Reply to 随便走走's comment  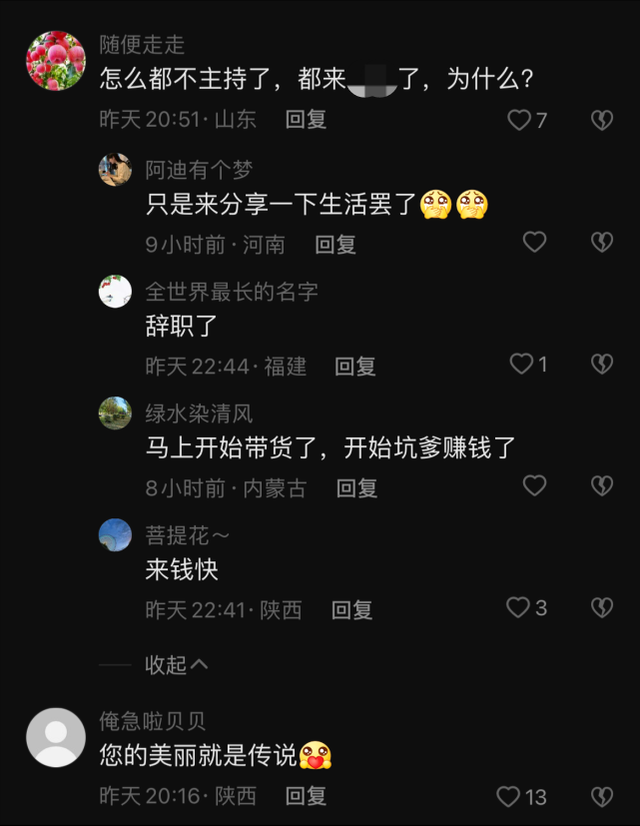point(306,120)
